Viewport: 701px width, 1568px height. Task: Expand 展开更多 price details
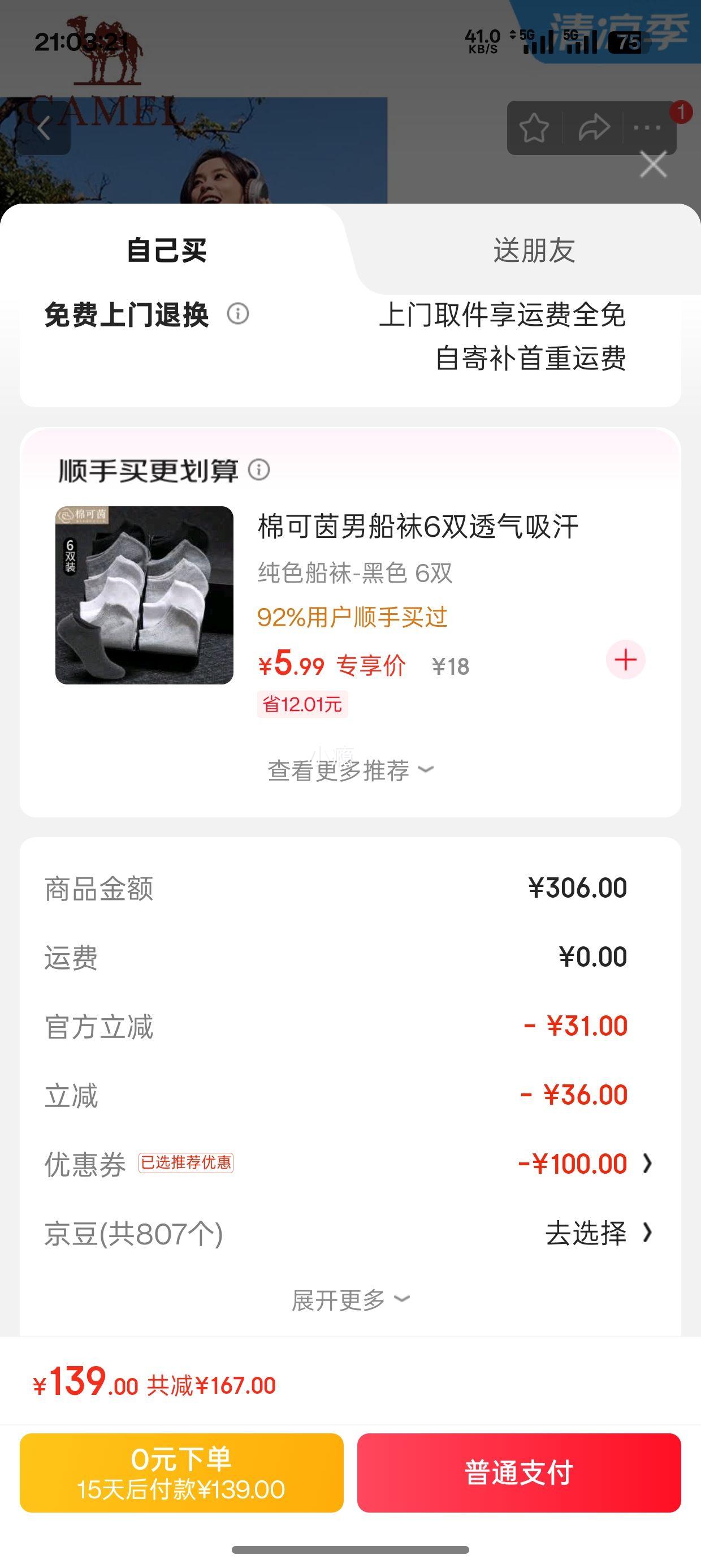(x=350, y=1300)
